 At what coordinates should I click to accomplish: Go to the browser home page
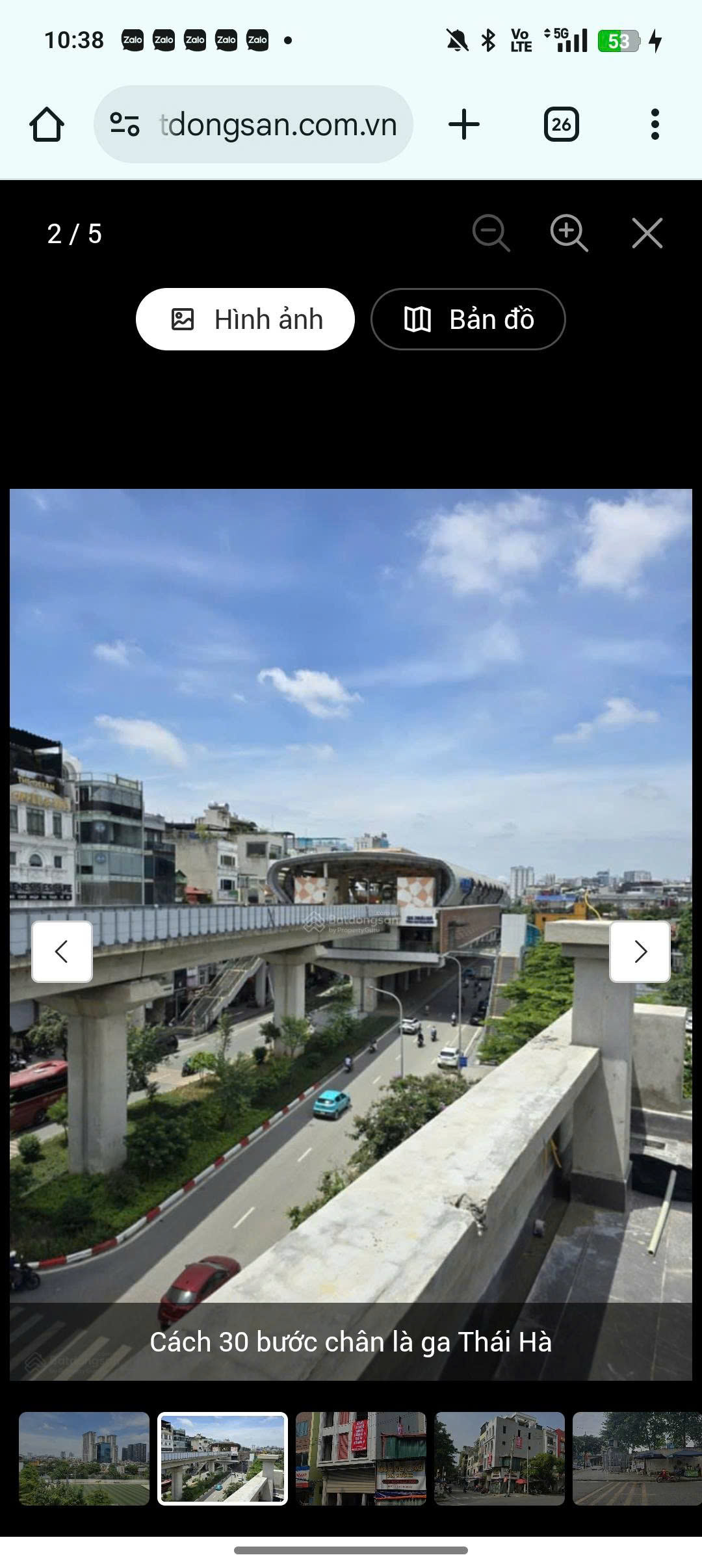click(47, 124)
